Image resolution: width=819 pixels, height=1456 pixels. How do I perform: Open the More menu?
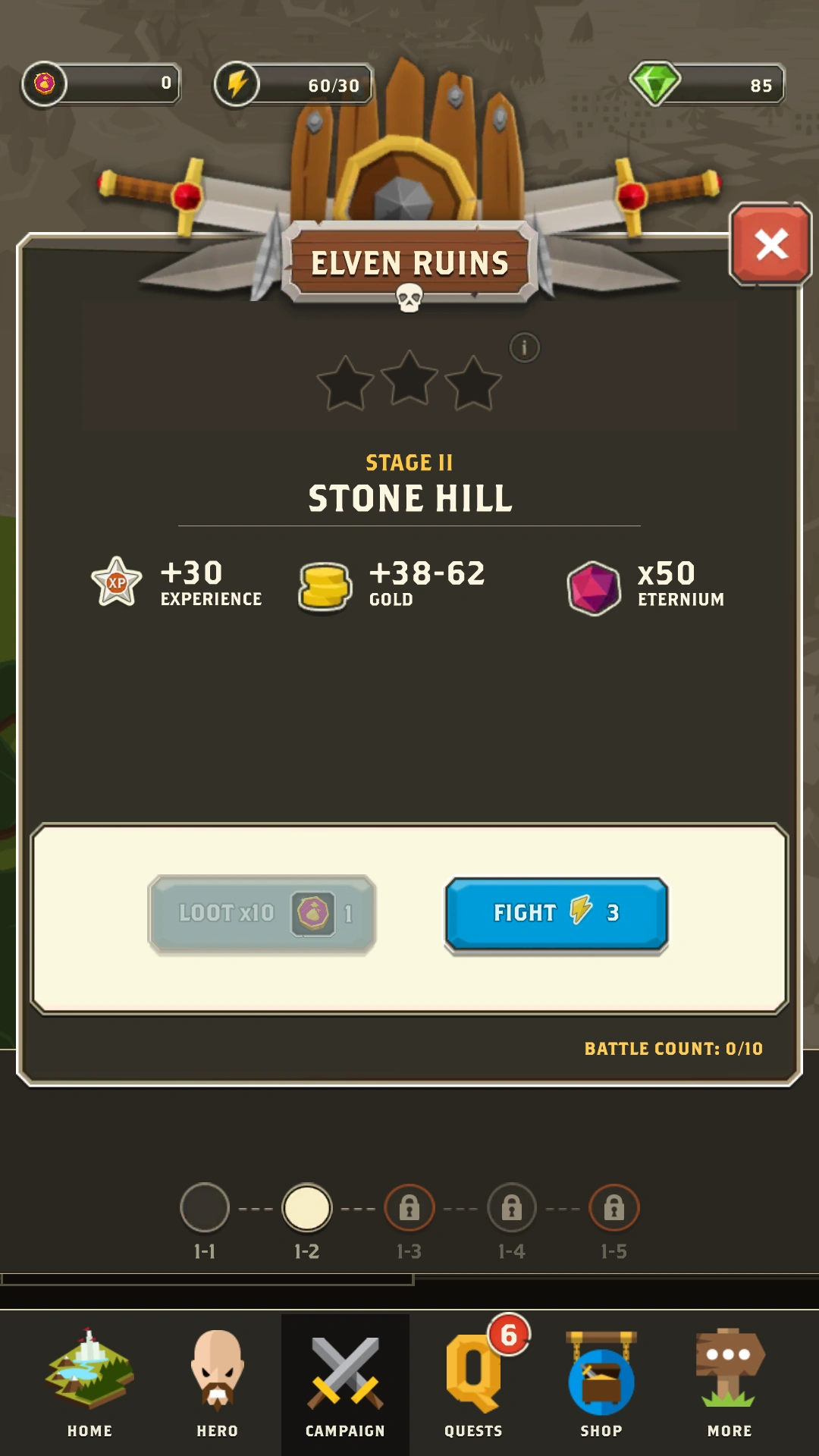(730, 1384)
